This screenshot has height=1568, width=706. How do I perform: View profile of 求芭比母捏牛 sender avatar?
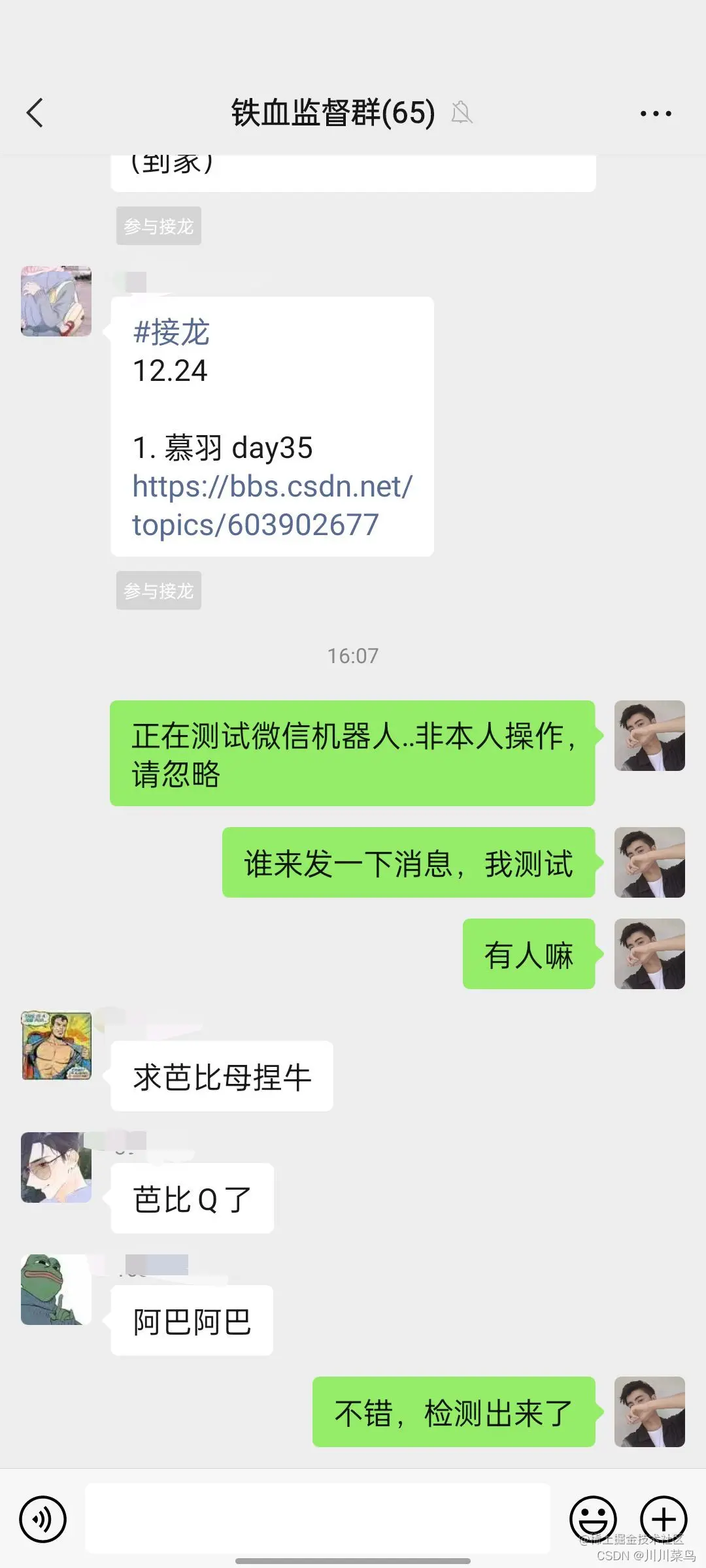pyautogui.click(x=56, y=1046)
